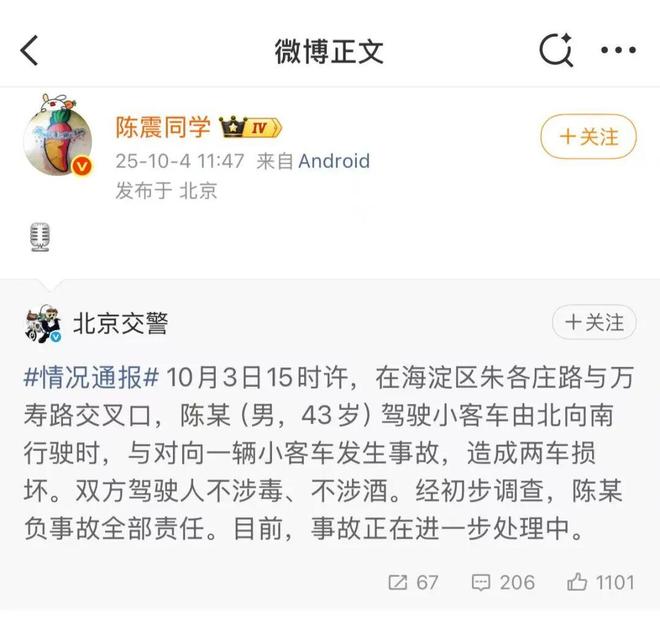
Task: Open 陈震同学's username link
Action: pos(163,127)
